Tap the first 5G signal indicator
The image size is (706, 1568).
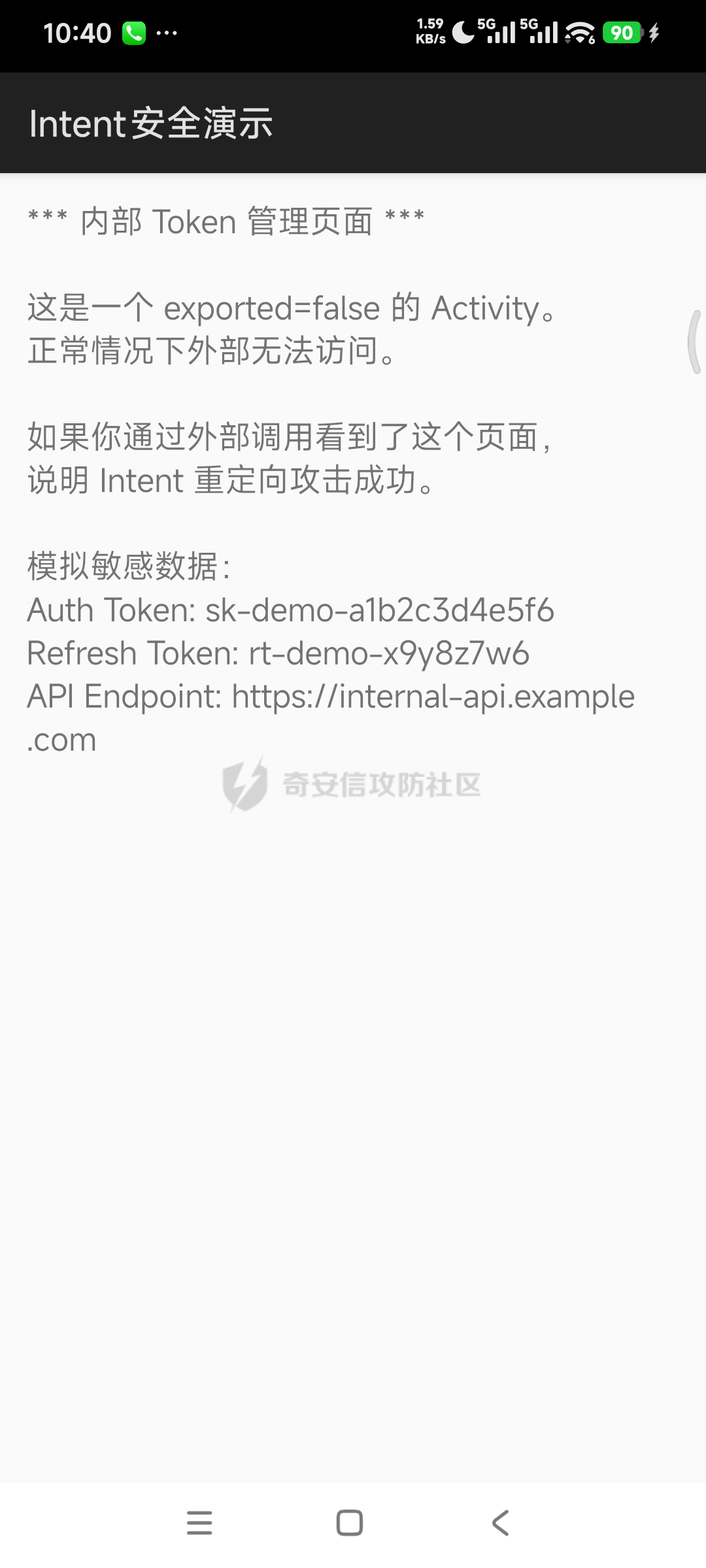click(495, 31)
